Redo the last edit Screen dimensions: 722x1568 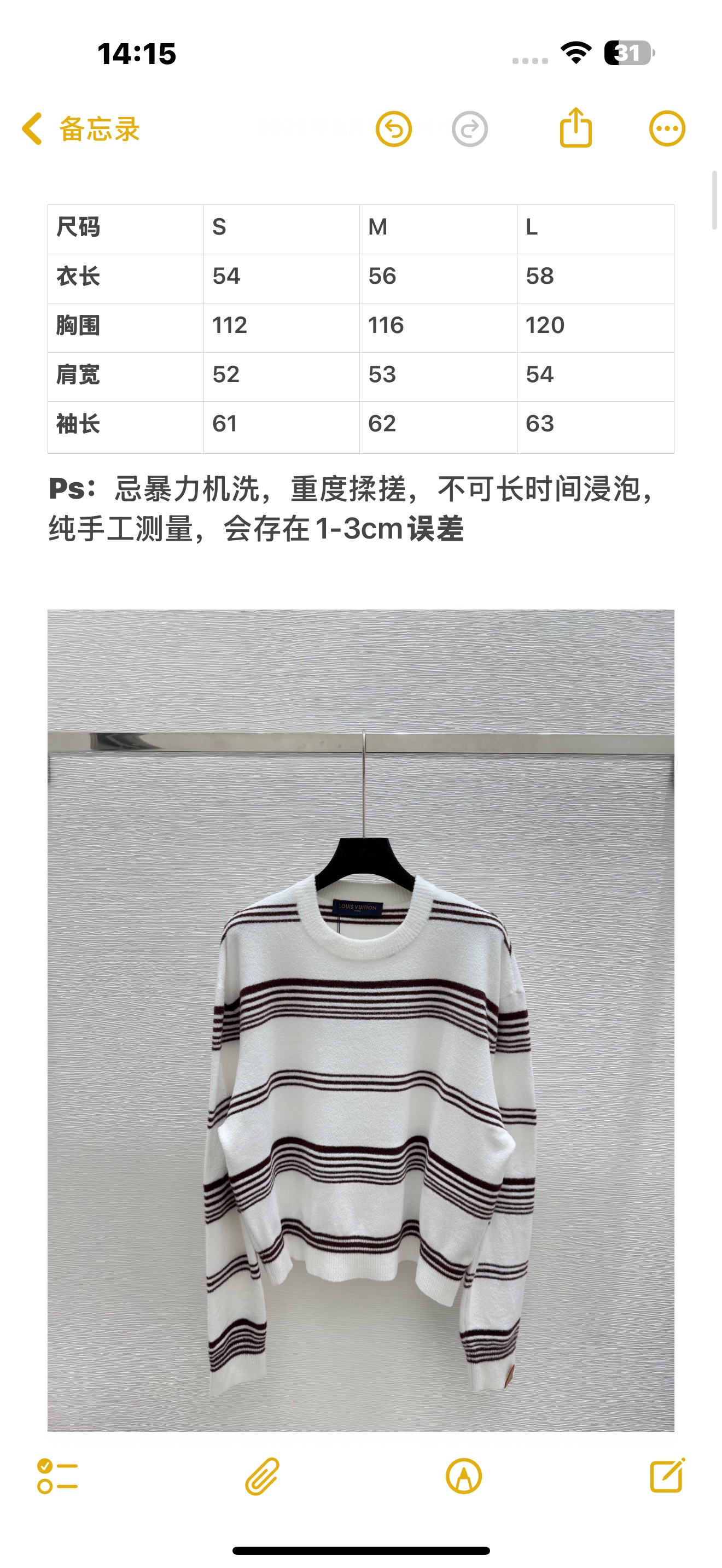(x=469, y=129)
